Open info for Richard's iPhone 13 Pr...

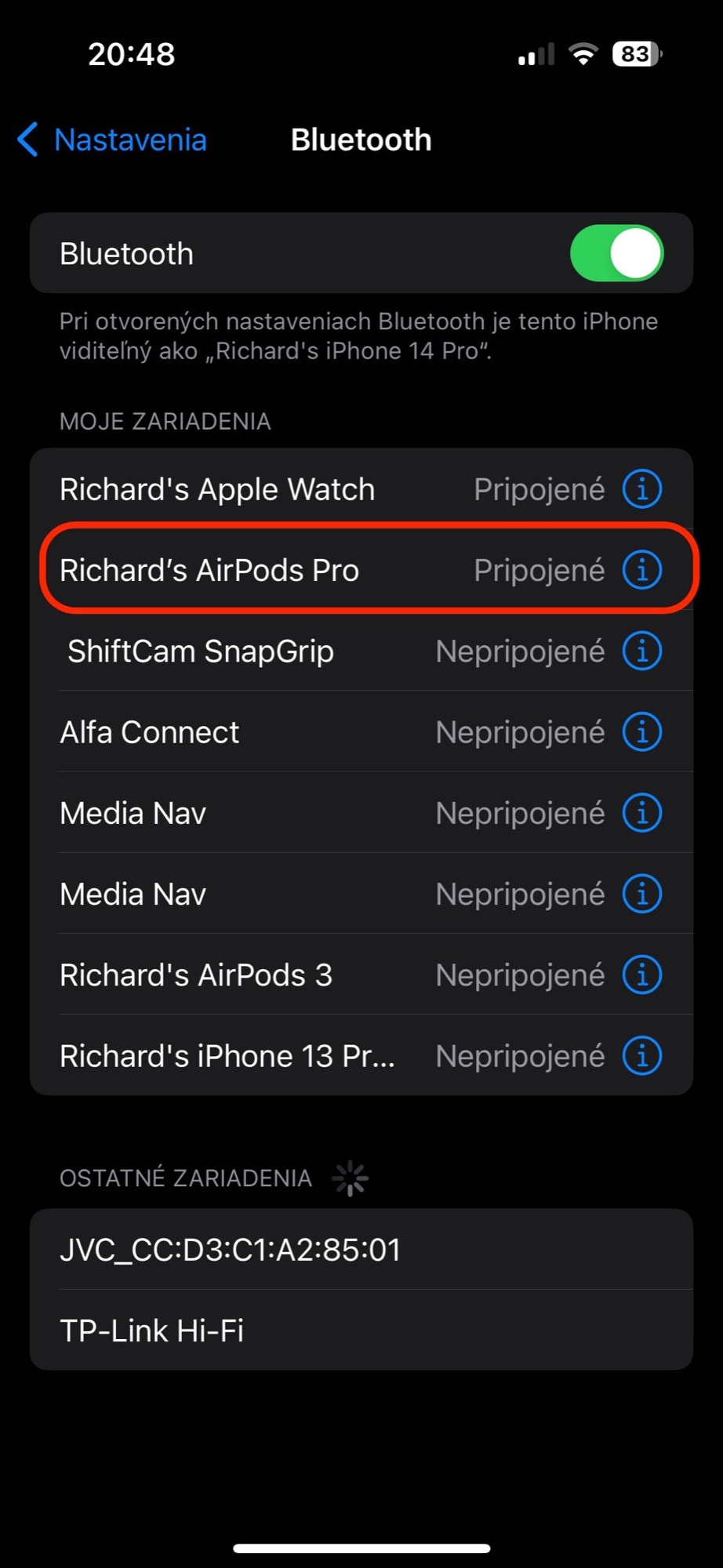click(x=642, y=1056)
